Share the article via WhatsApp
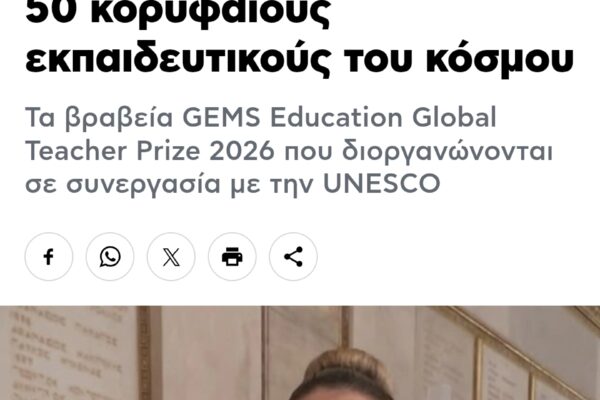The image size is (600, 400). 110,257
